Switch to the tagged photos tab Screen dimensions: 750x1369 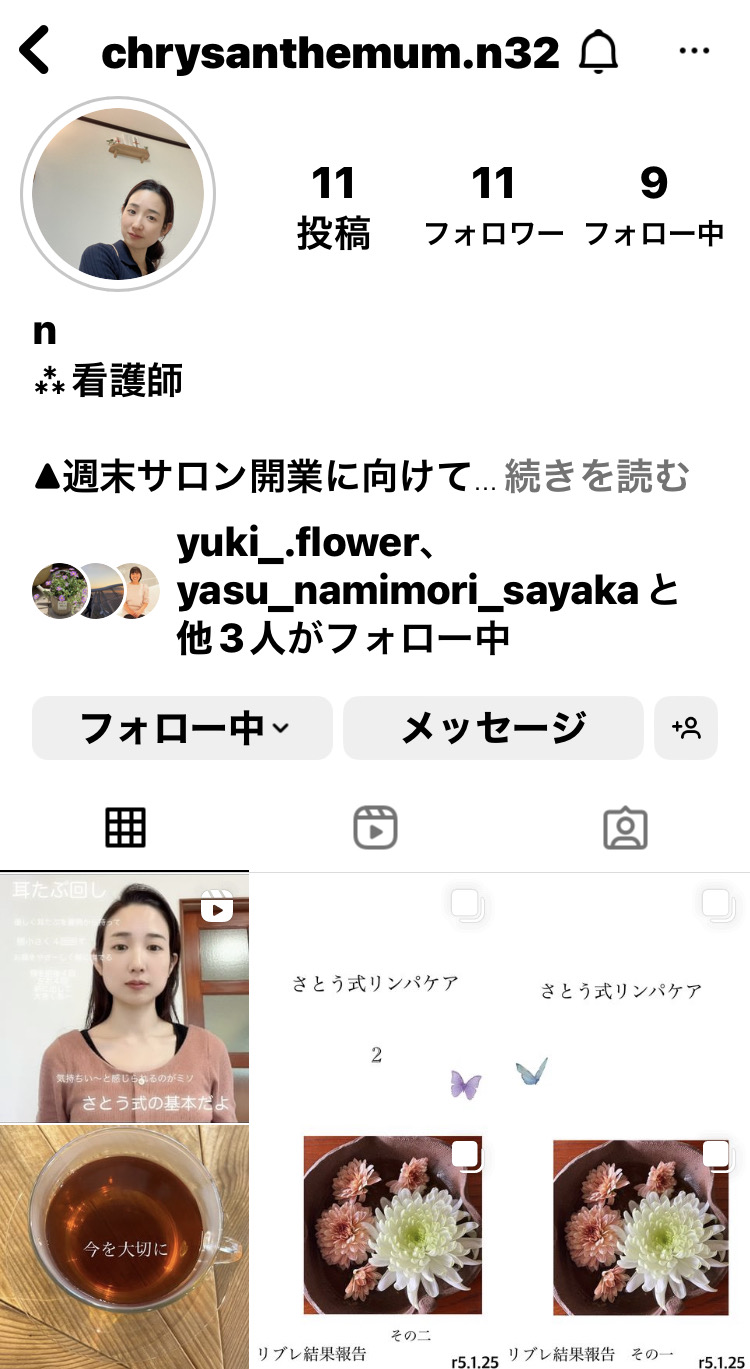[x=625, y=827]
